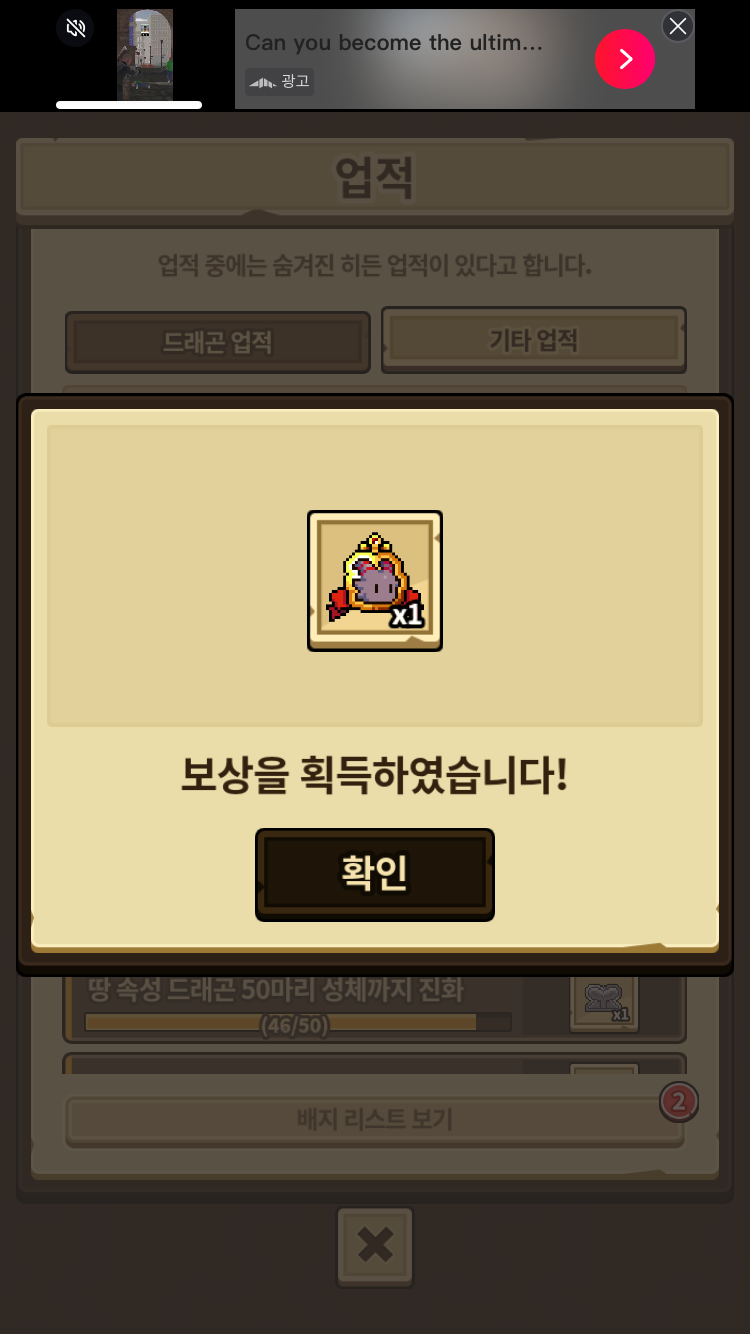Close the 업적 achievements window
Image resolution: width=750 pixels, height=1334 pixels.
click(x=375, y=1245)
